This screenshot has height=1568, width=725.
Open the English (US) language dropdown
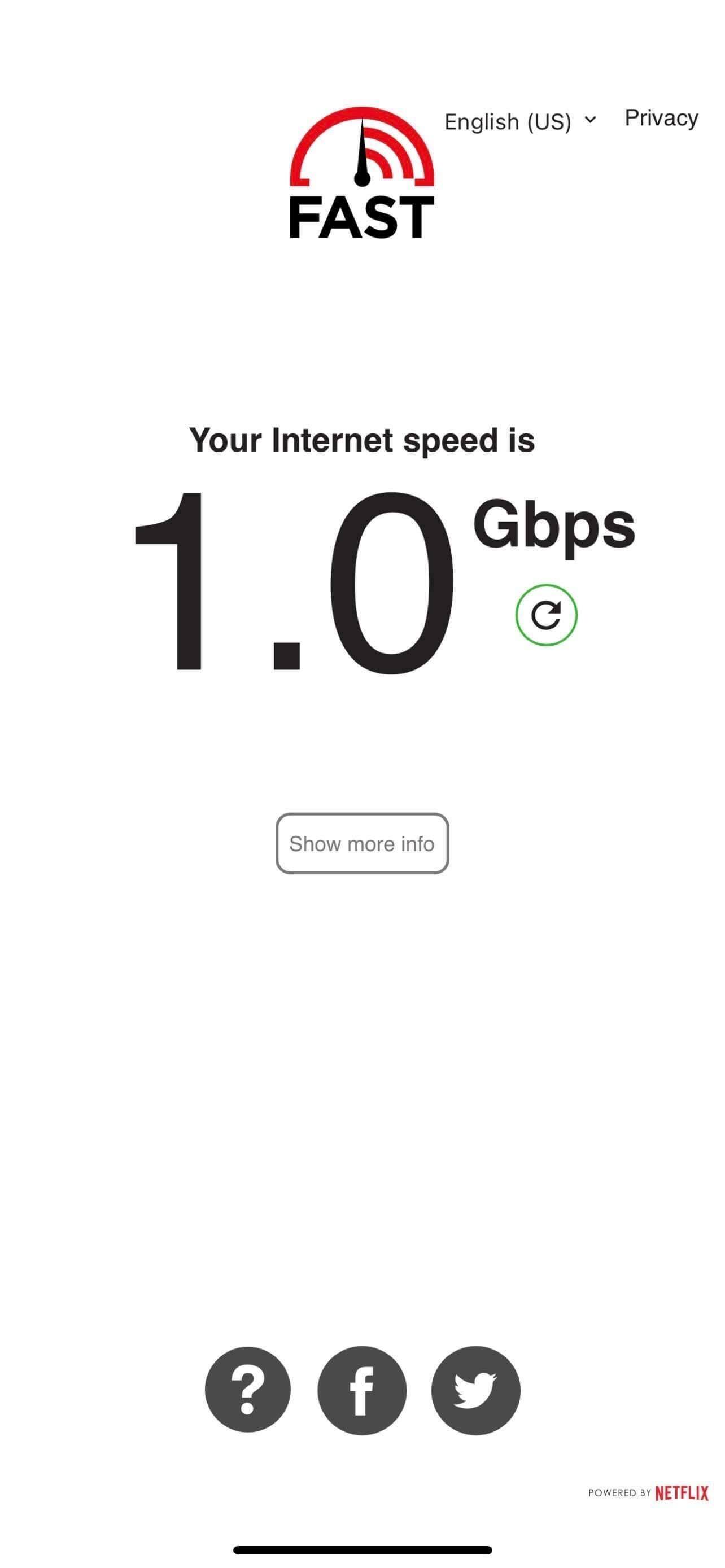[x=519, y=121]
